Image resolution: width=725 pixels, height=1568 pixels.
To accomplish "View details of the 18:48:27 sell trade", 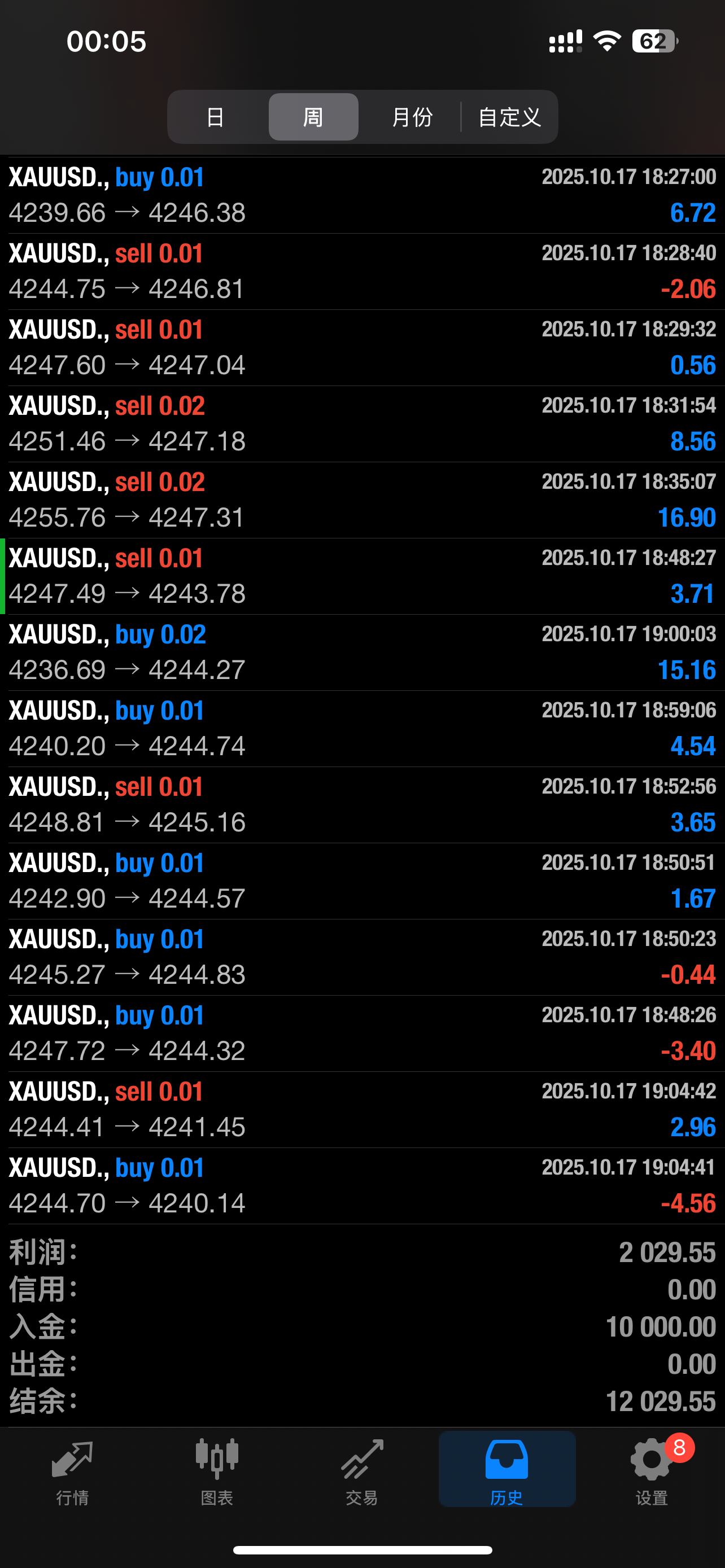I will pyautogui.click(x=362, y=576).
